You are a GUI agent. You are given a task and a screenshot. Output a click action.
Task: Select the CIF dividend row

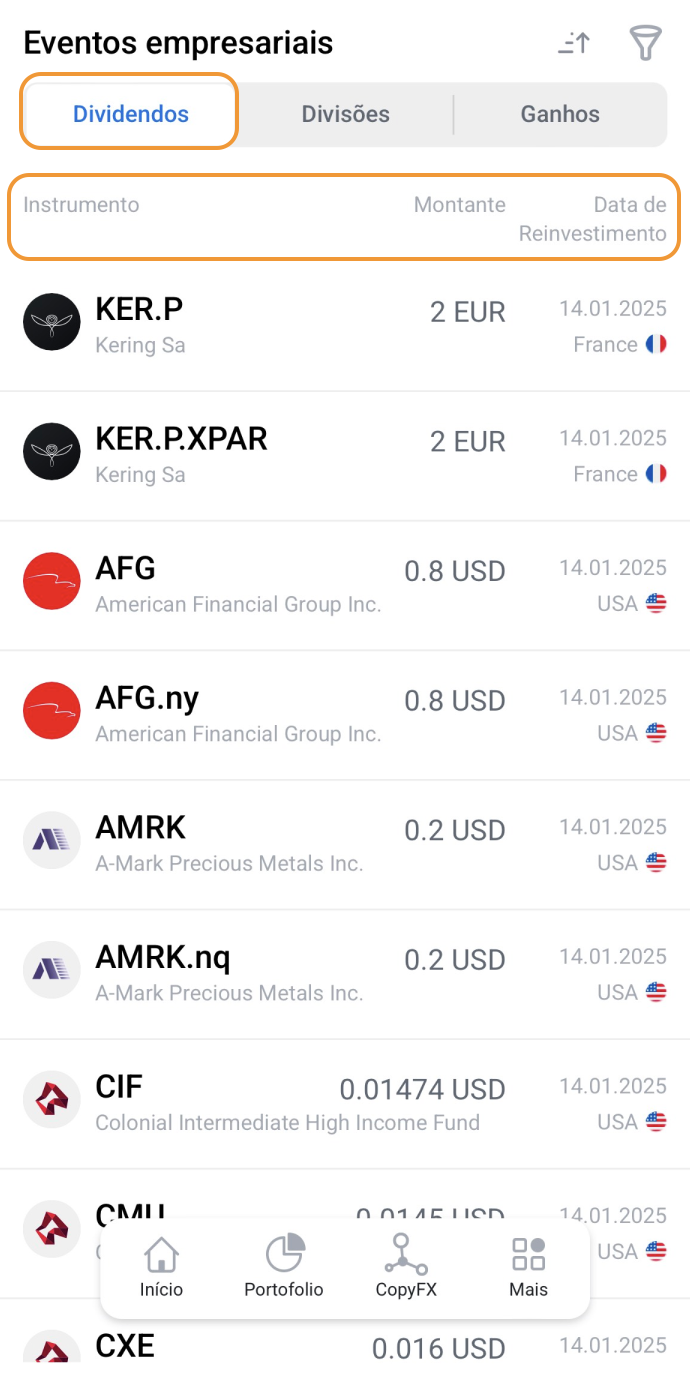[345, 1104]
